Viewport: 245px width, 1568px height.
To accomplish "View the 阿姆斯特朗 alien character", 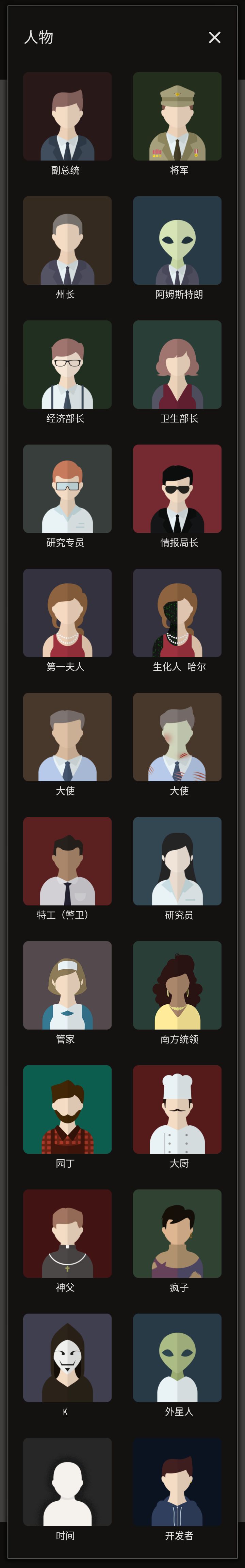I will coord(177,240).
